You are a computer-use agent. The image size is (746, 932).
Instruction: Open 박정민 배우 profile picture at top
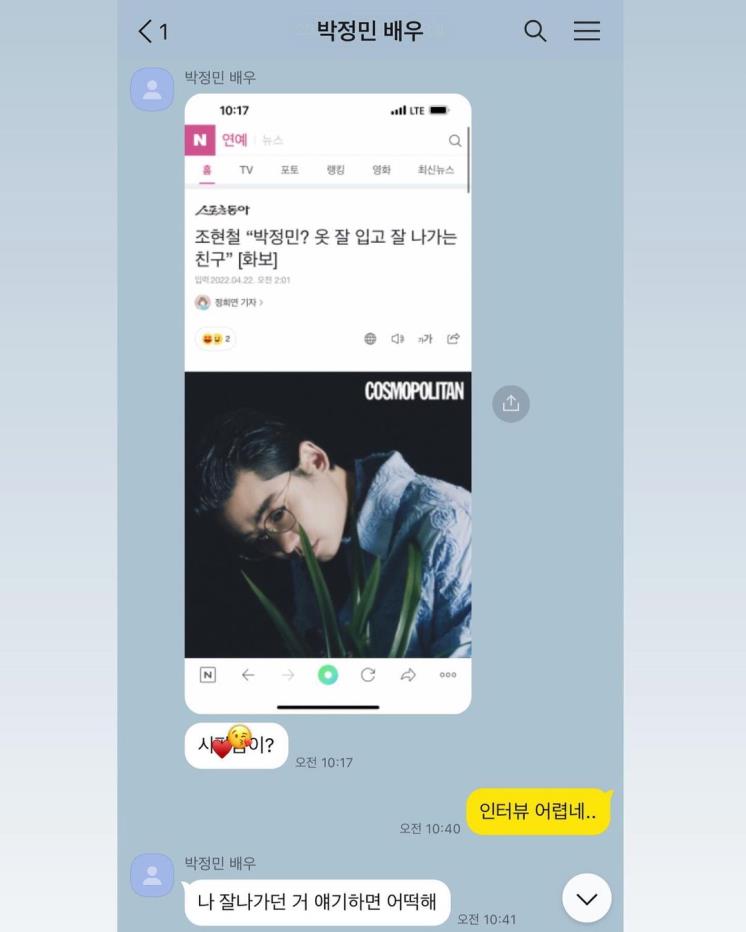click(x=152, y=90)
